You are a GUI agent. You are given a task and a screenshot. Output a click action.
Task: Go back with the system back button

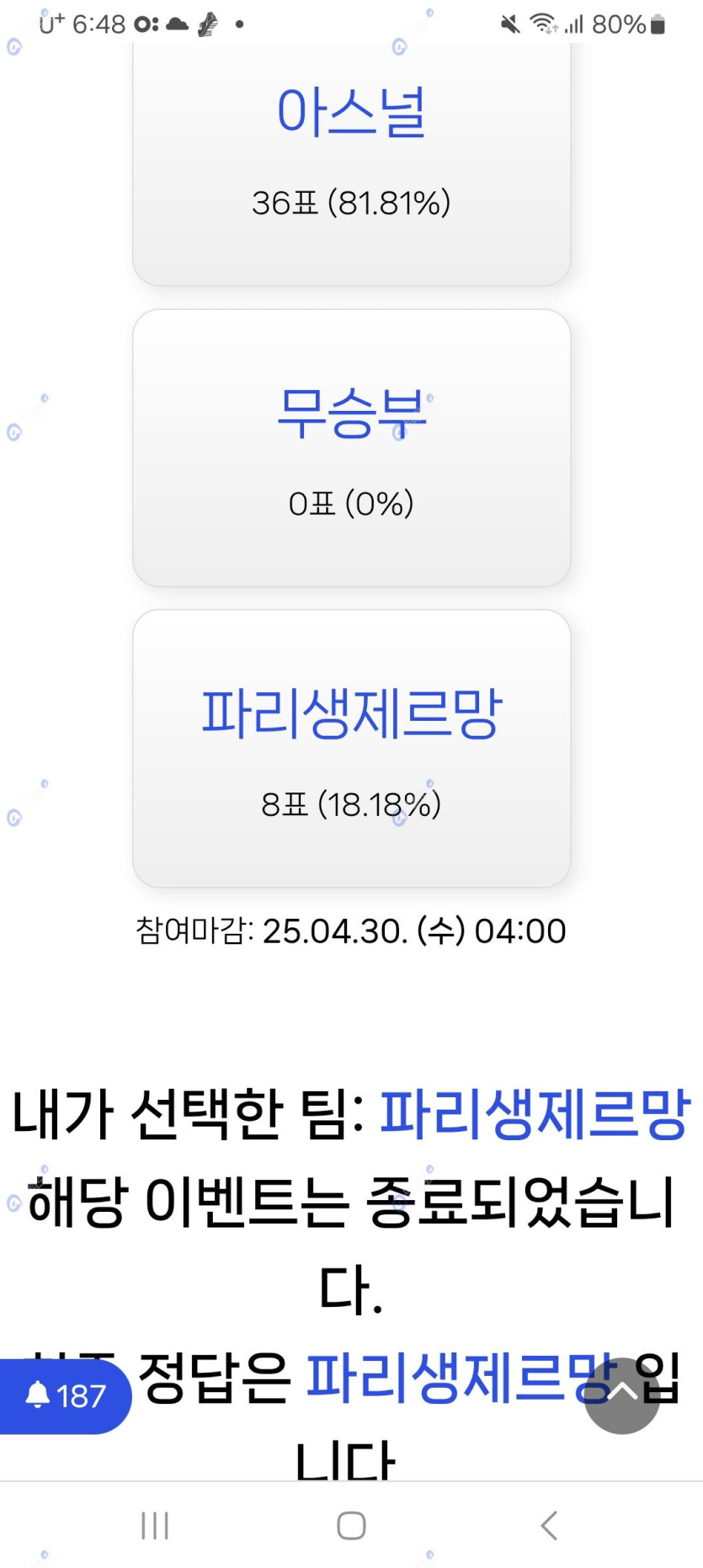[x=549, y=1525]
